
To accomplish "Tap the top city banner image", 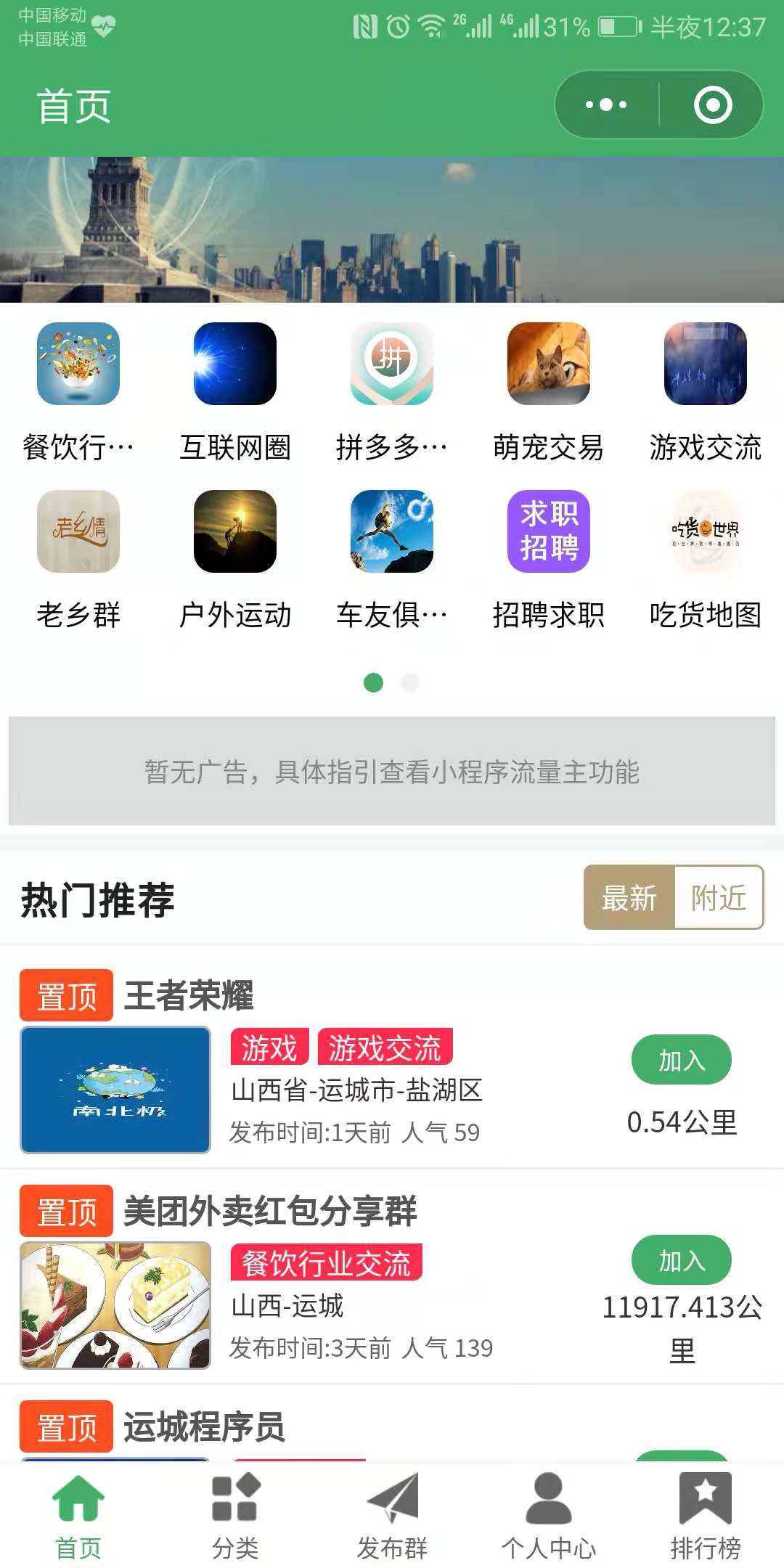I will [x=392, y=229].
